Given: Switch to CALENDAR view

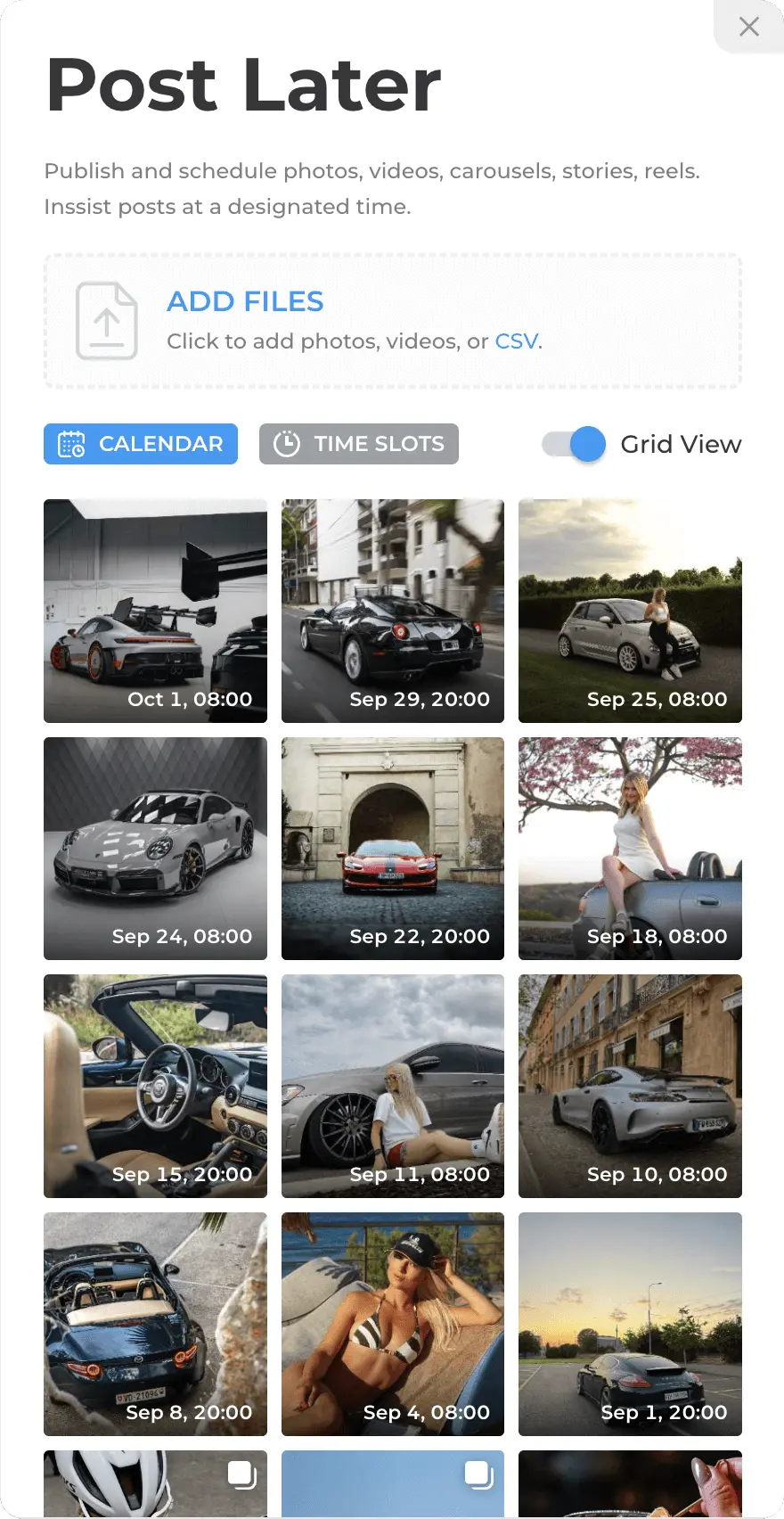Looking at the screenshot, I should pos(140,444).
